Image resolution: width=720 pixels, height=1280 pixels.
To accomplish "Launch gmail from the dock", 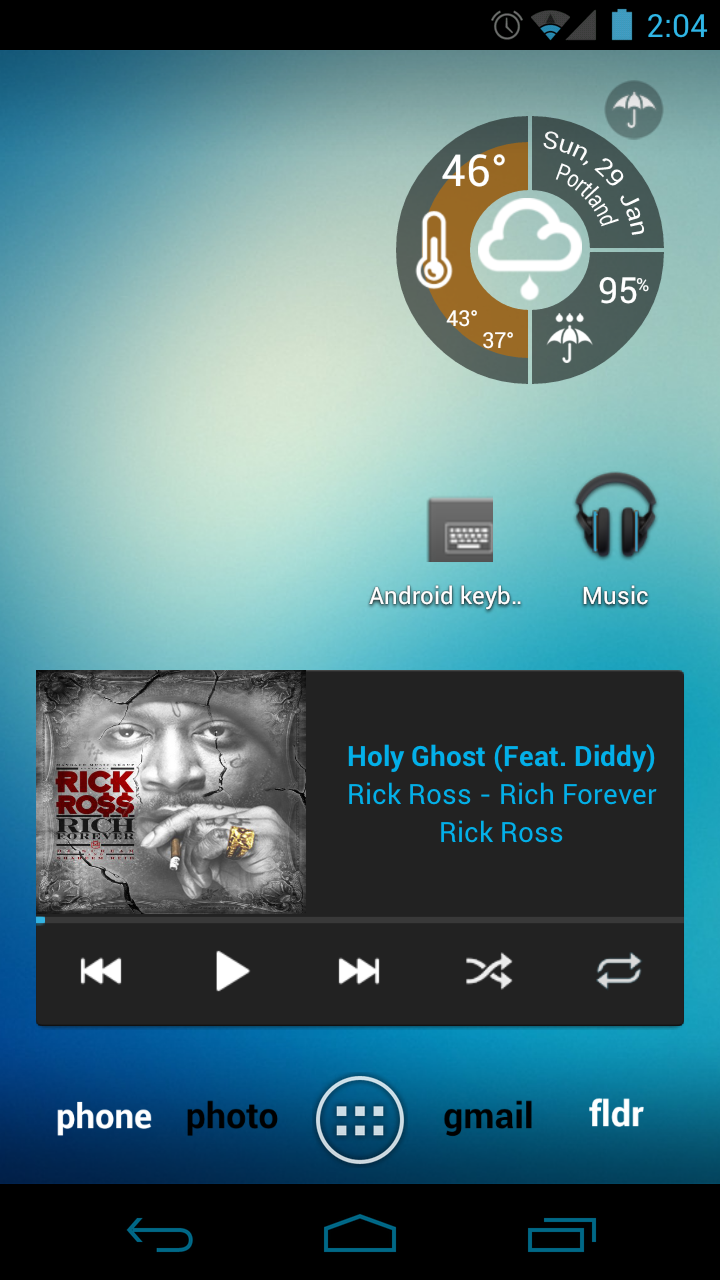I will point(488,1117).
